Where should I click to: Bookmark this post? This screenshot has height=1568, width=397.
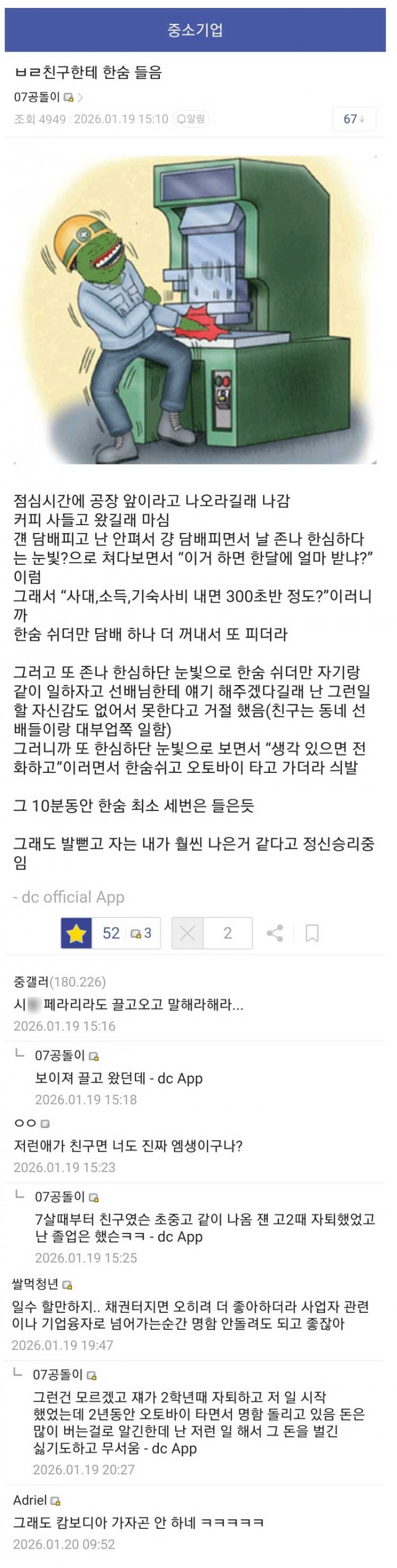click(x=312, y=932)
